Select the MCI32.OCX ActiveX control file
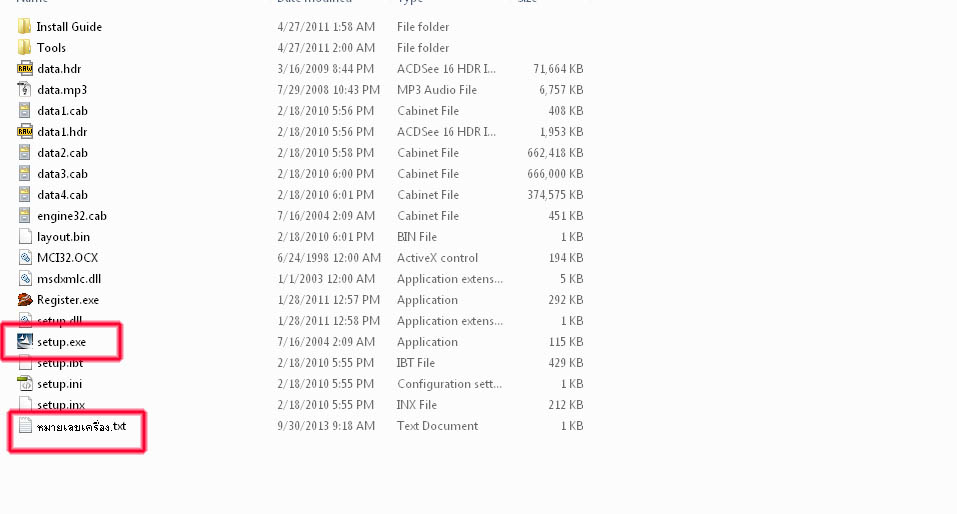 pyautogui.click(x=67, y=258)
